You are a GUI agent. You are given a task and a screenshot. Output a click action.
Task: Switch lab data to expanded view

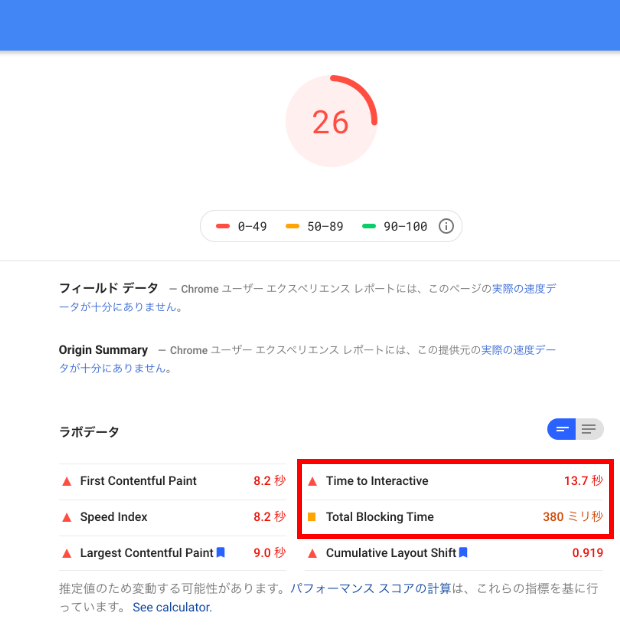[590, 430]
